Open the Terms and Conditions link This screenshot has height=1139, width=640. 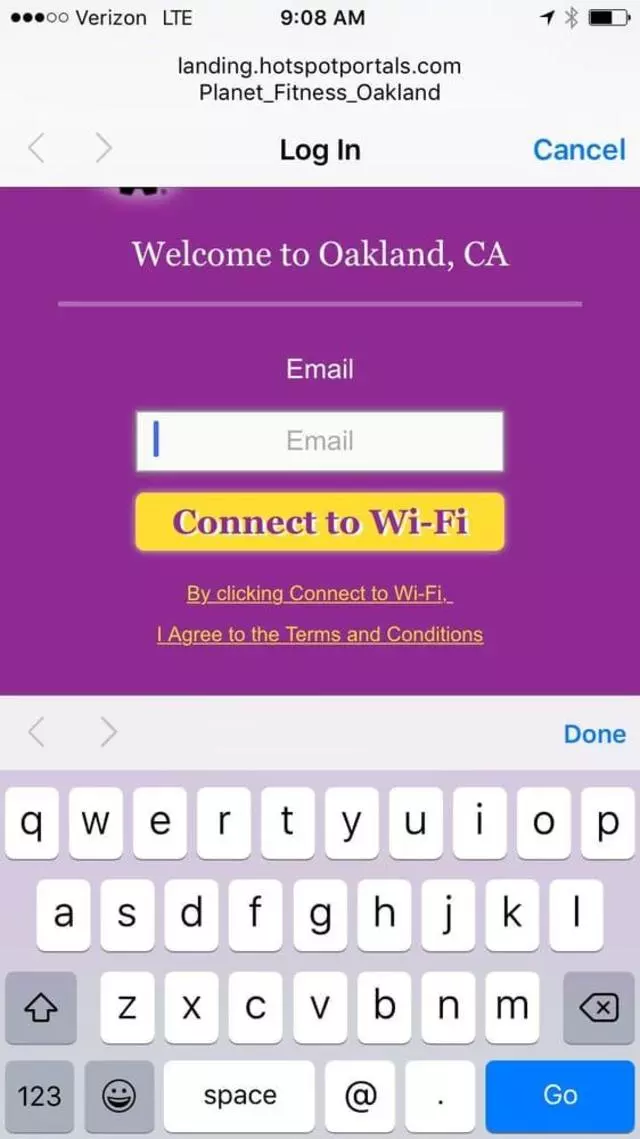tap(320, 635)
